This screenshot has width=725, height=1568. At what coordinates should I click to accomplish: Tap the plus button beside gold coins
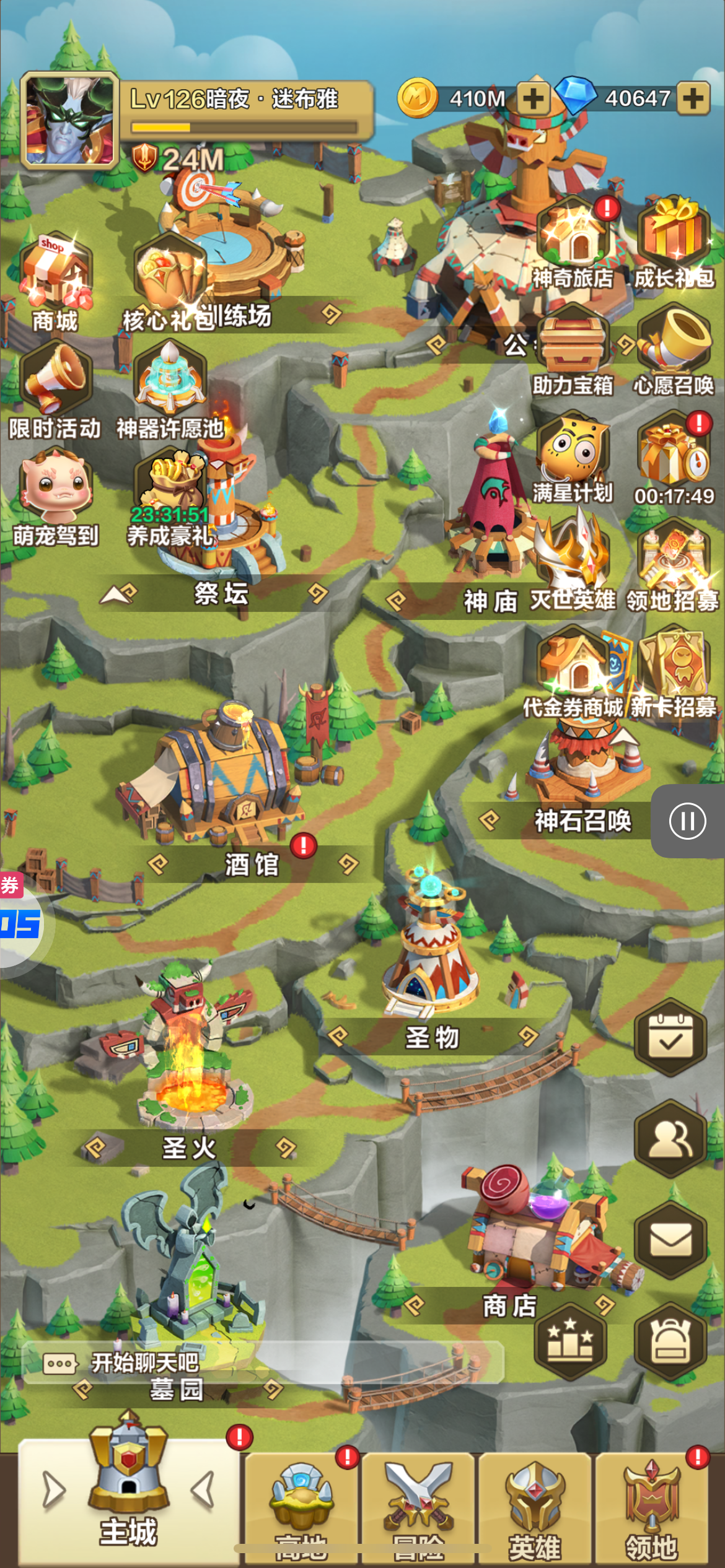tap(533, 98)
